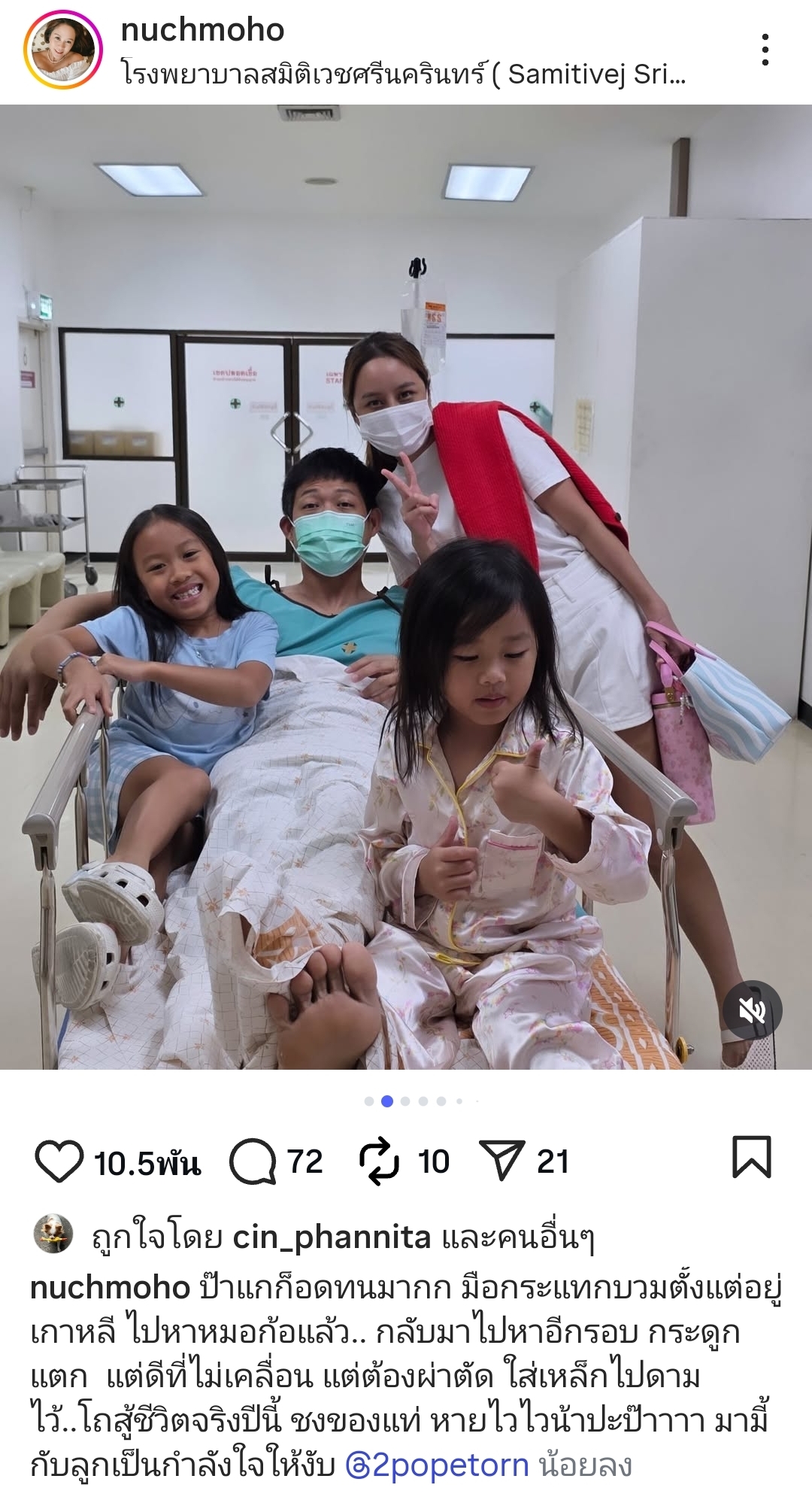Repost this post
The height and width of the screenshot is (1494, 812).
379,1161
